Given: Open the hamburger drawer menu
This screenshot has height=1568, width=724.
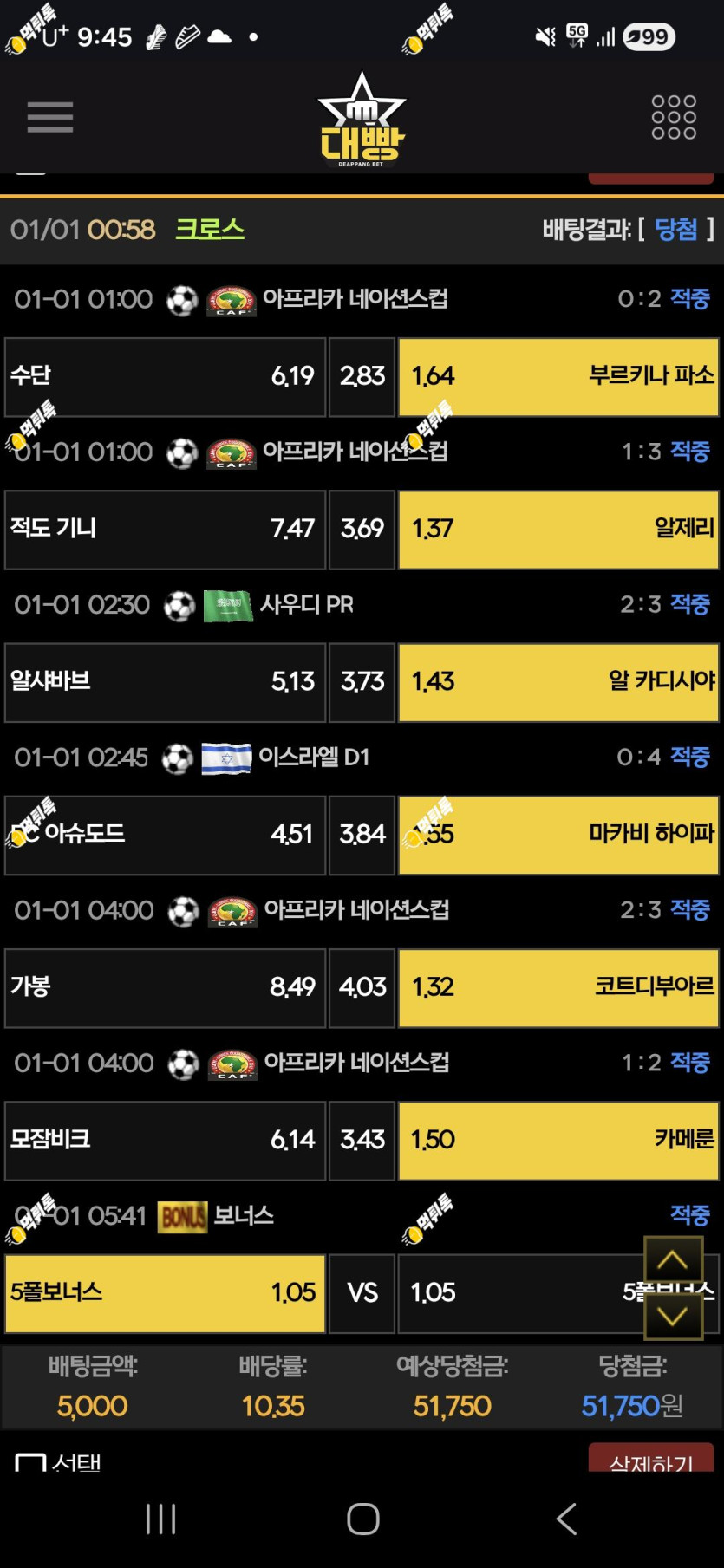Looking at the screenshot, I should (50, 118).
